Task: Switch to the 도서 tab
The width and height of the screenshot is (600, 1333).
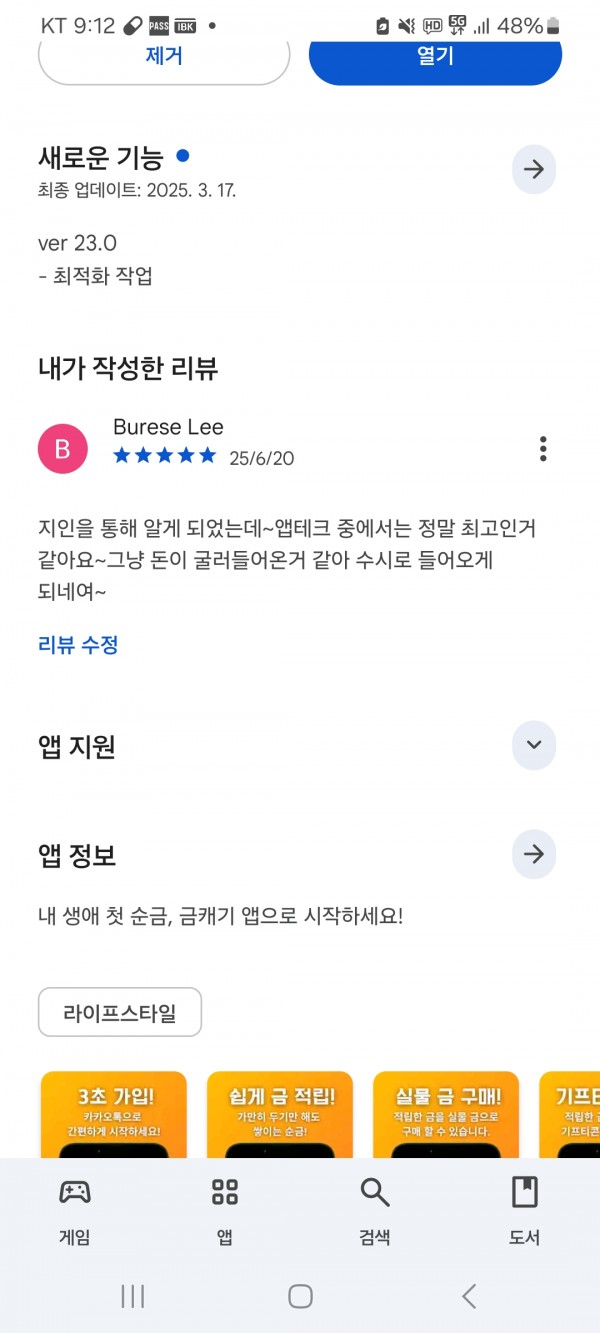Action: point(525,1210)
